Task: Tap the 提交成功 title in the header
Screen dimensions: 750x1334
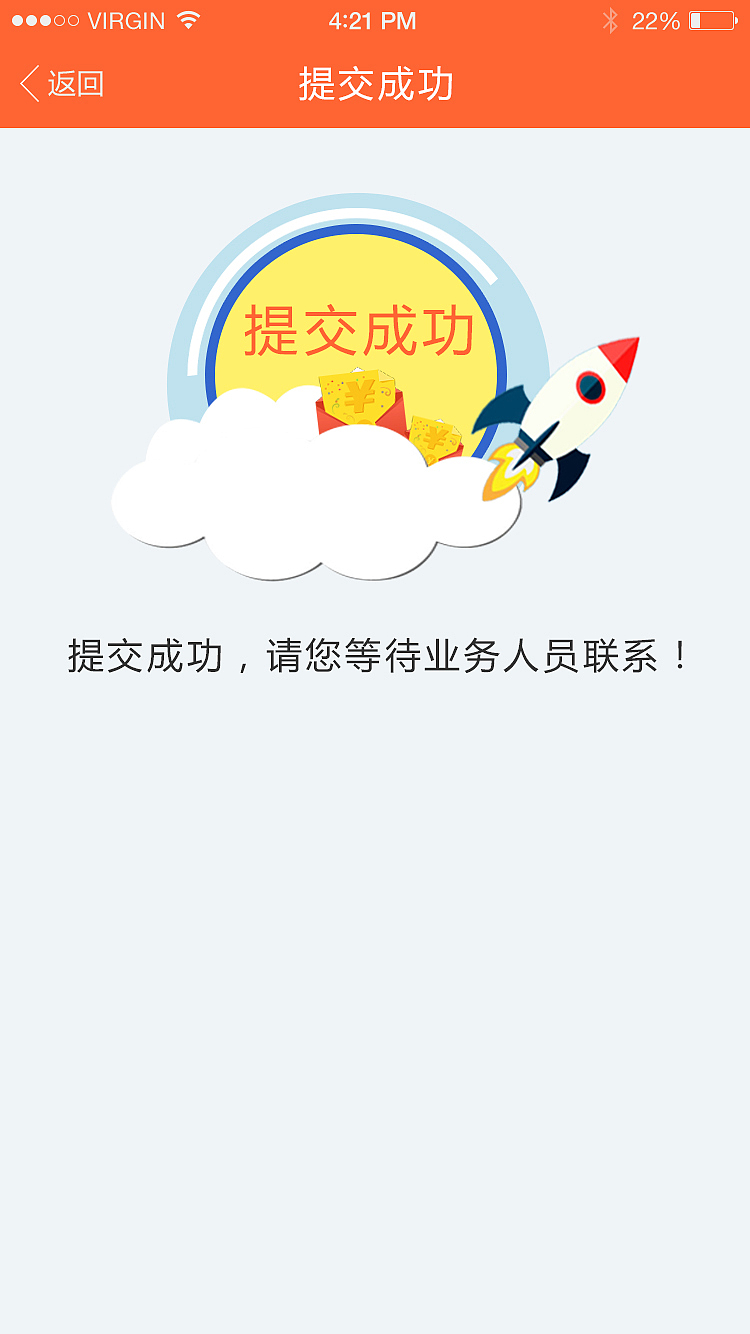Action: [374, 85]
